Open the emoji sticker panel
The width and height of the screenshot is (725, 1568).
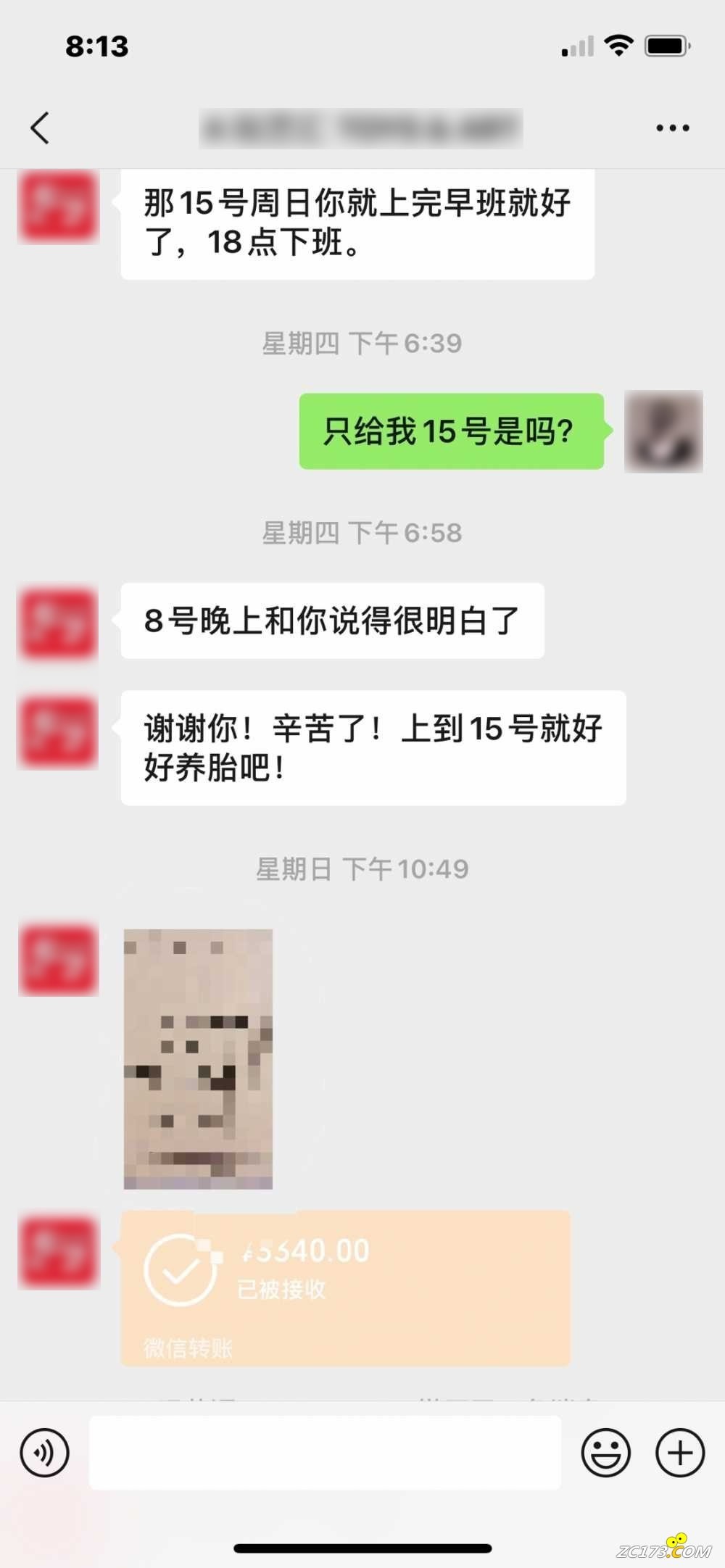tap(605, 1453)
